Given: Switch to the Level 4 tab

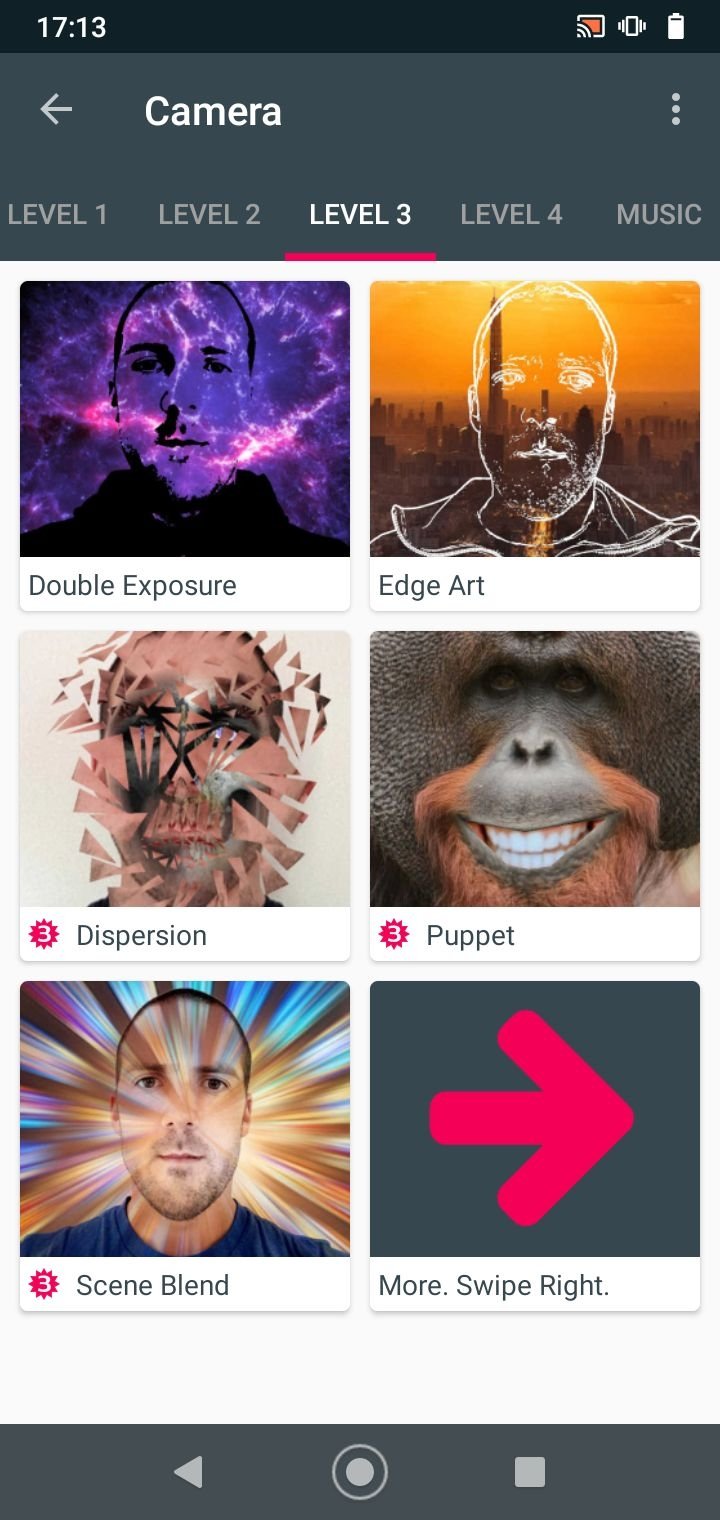Looking at the screenshot, I should 511,214.
